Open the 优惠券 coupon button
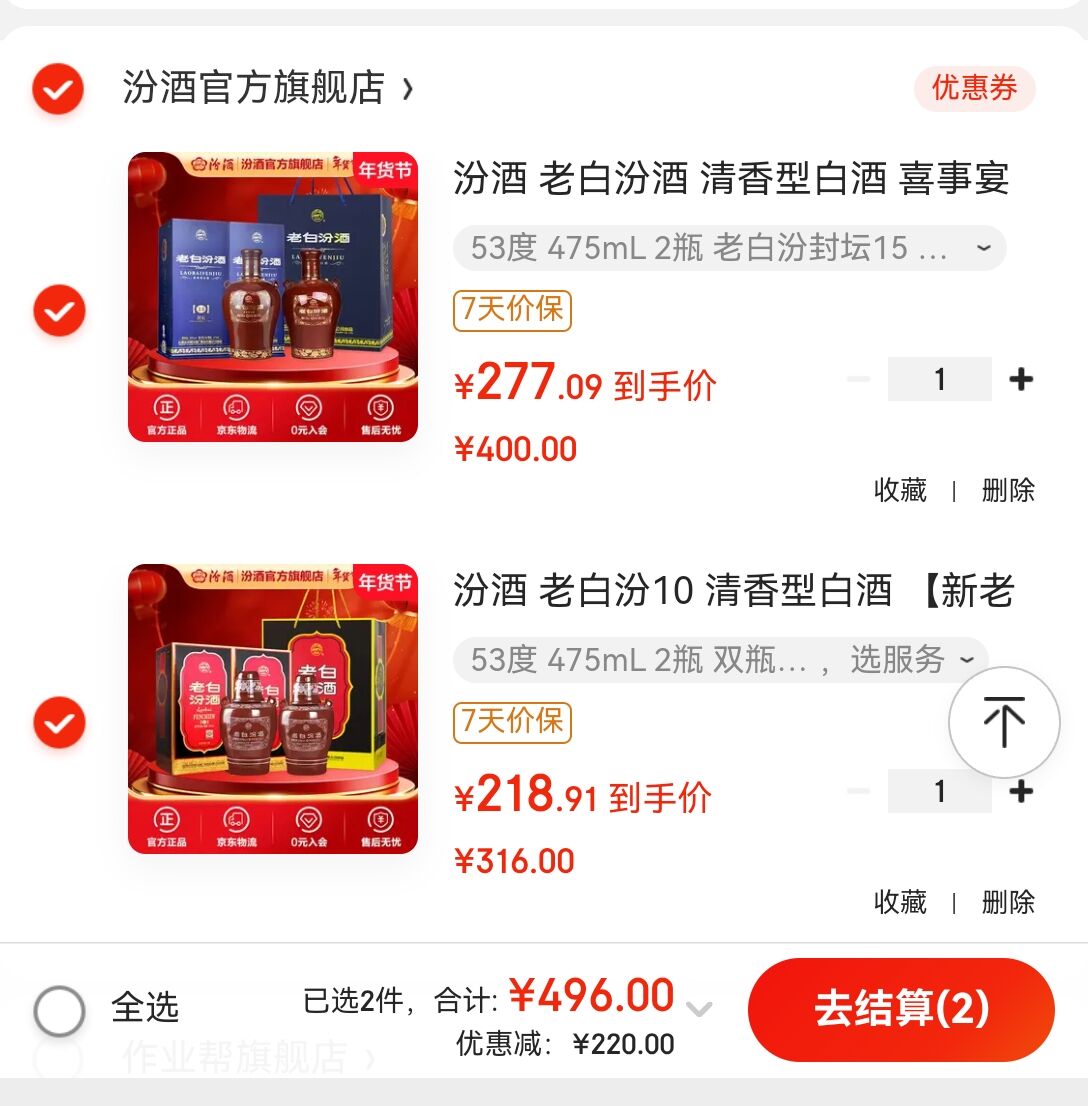Viewport: 1088px width, 1106px height. point(974,89)
